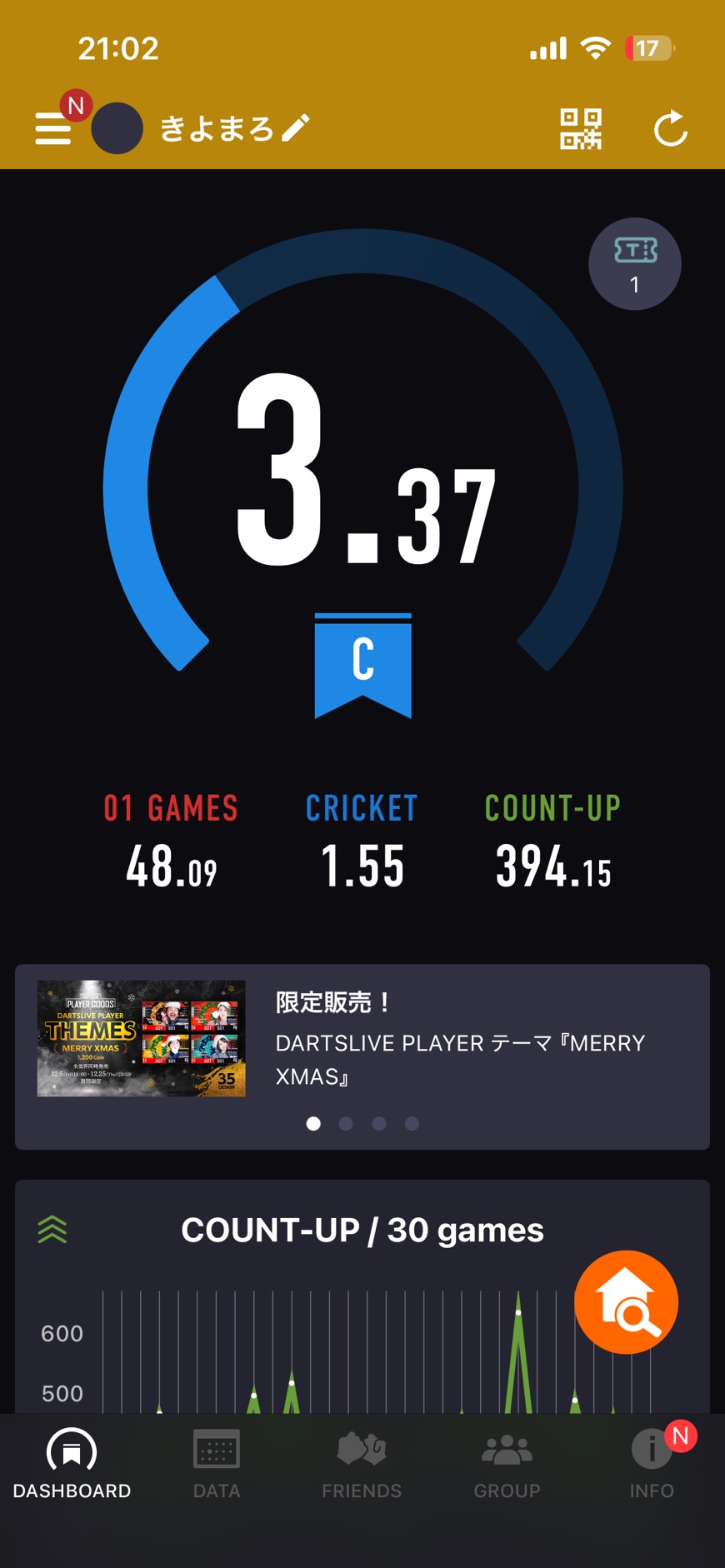Switch to the INFO tab
Screen dimensions: 725x1568
pos(652,1465)
